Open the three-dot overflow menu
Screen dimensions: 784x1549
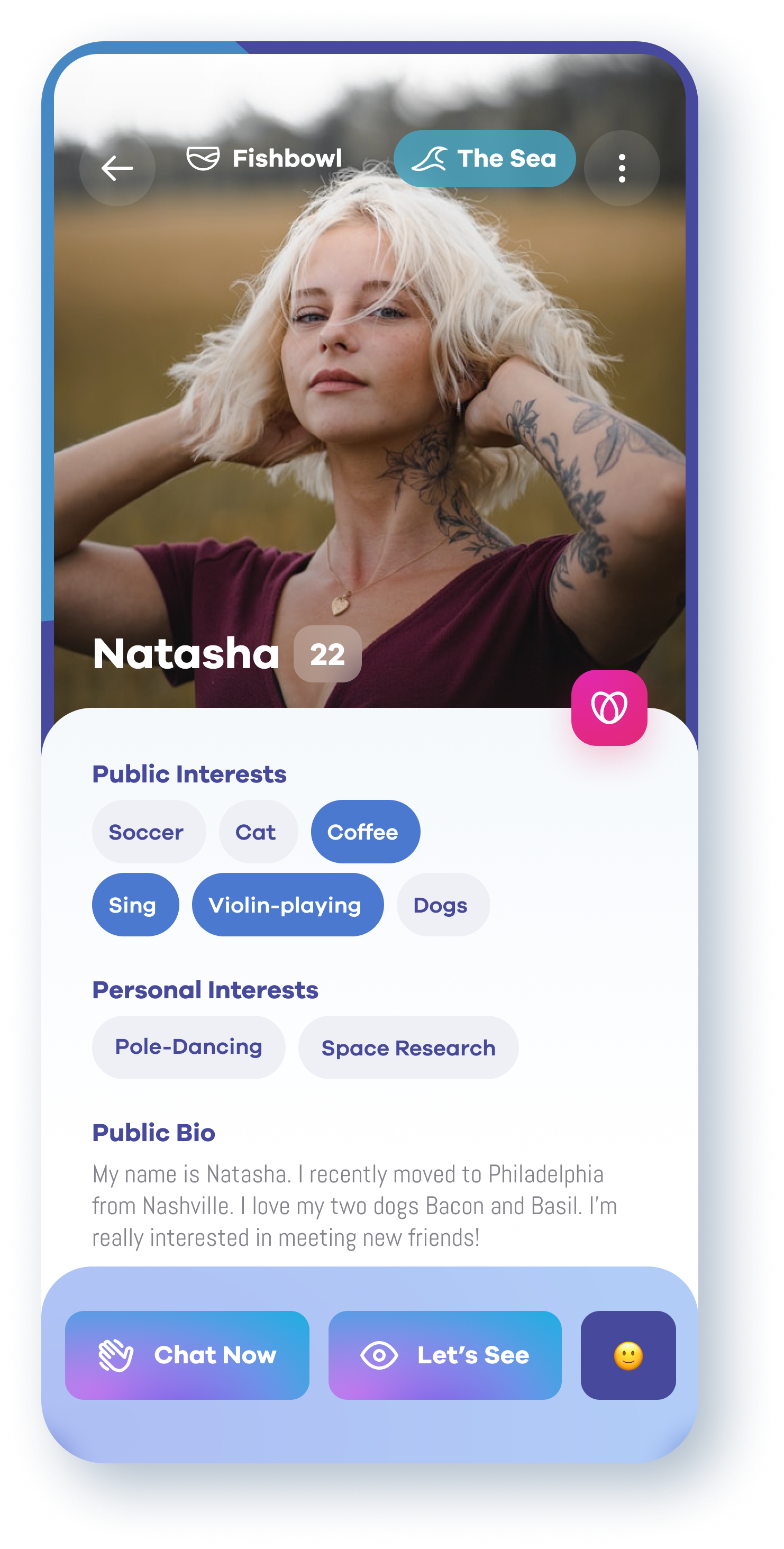622,168
